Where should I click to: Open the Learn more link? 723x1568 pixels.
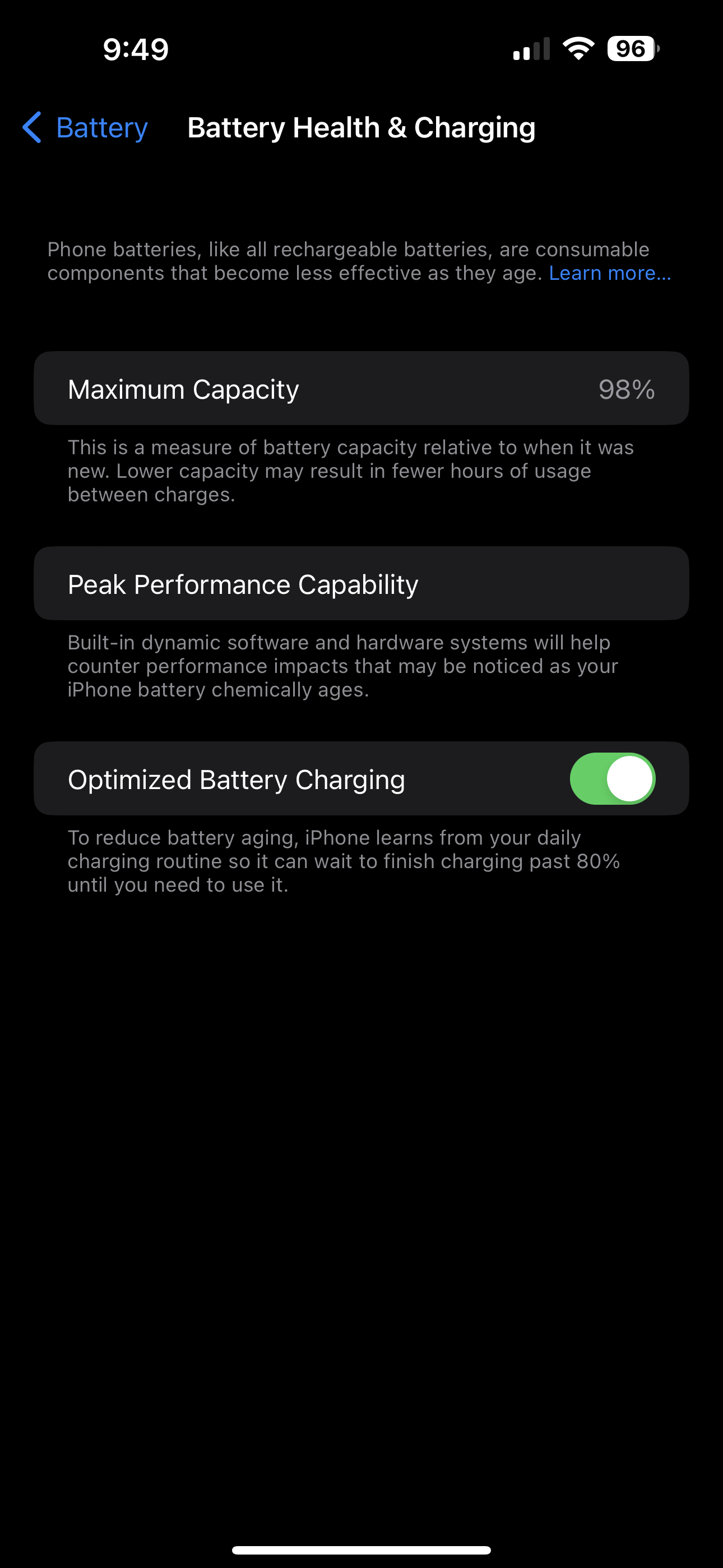point(609,273)
